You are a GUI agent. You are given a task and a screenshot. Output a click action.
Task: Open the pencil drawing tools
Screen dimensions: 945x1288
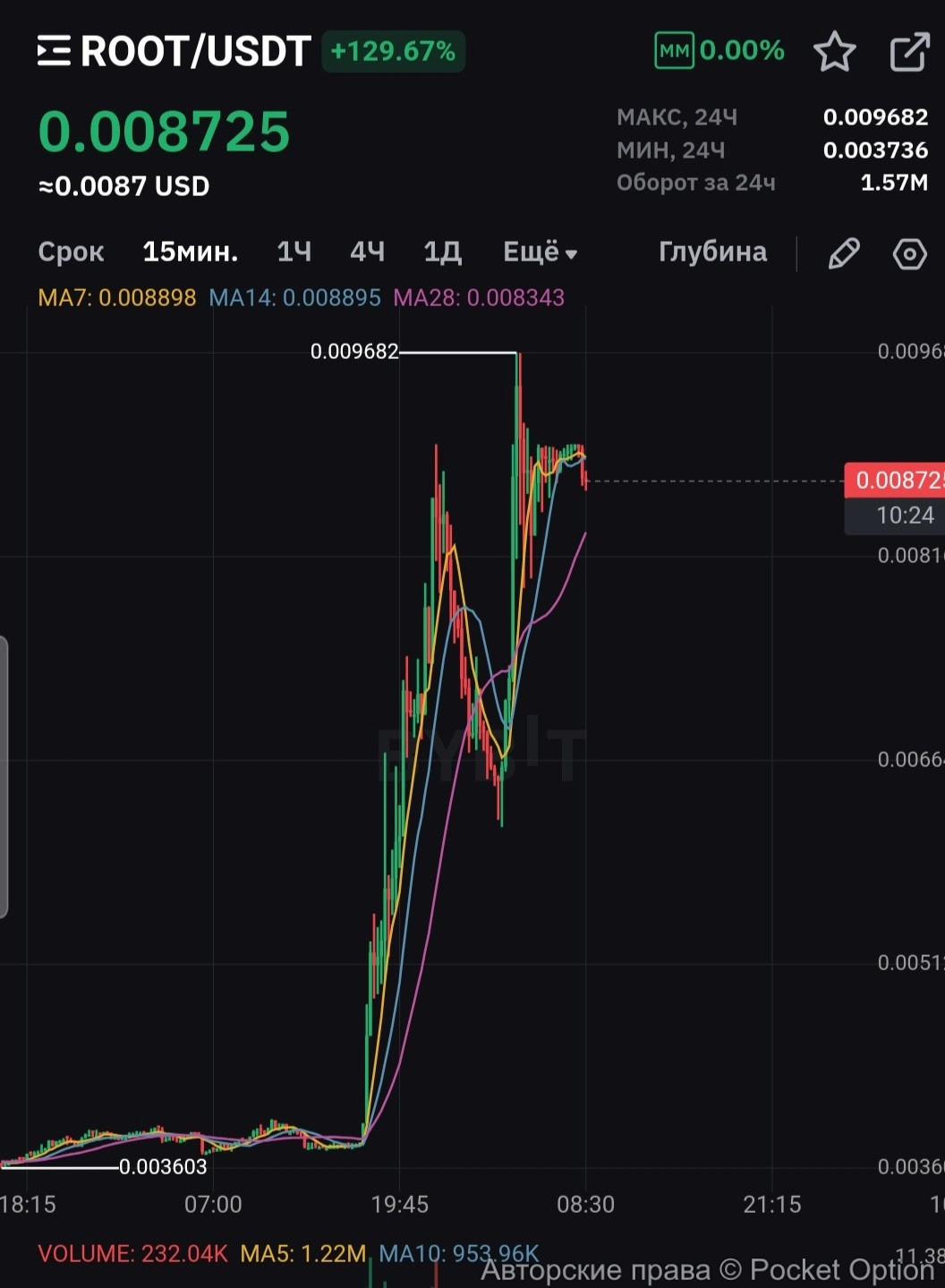tap(843, 253)
